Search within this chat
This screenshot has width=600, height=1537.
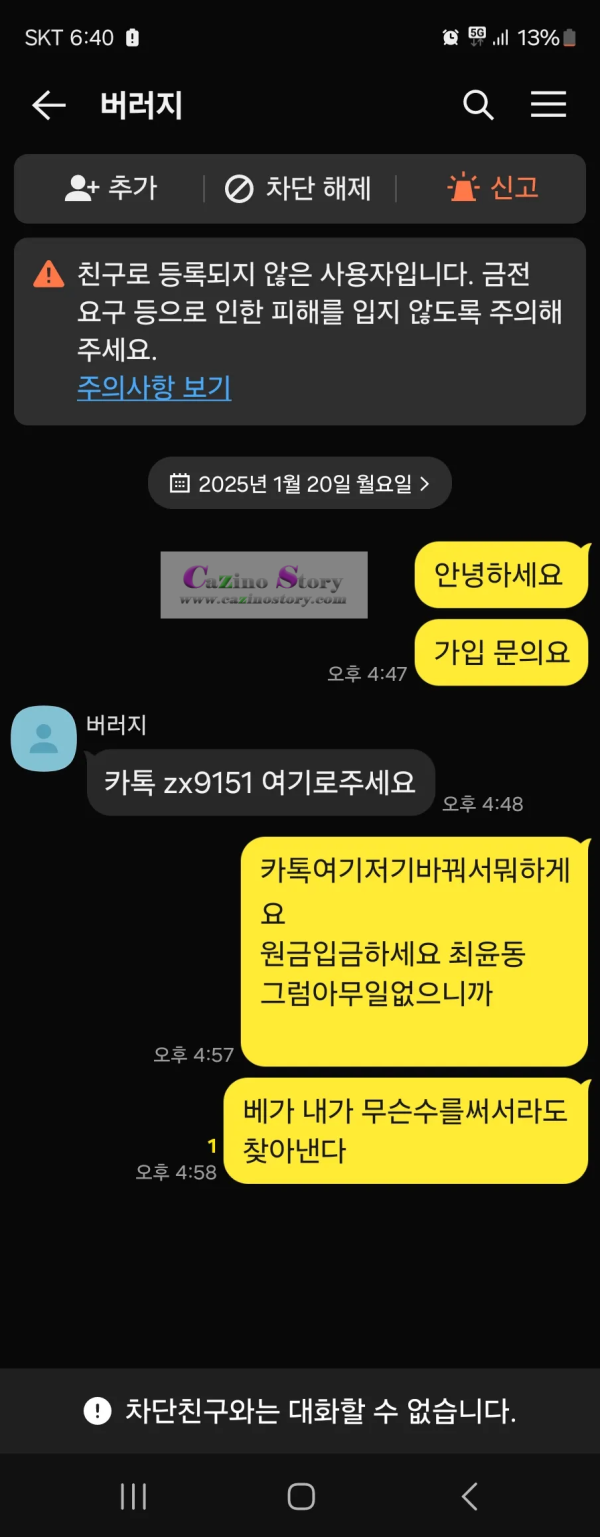point(478,105)
